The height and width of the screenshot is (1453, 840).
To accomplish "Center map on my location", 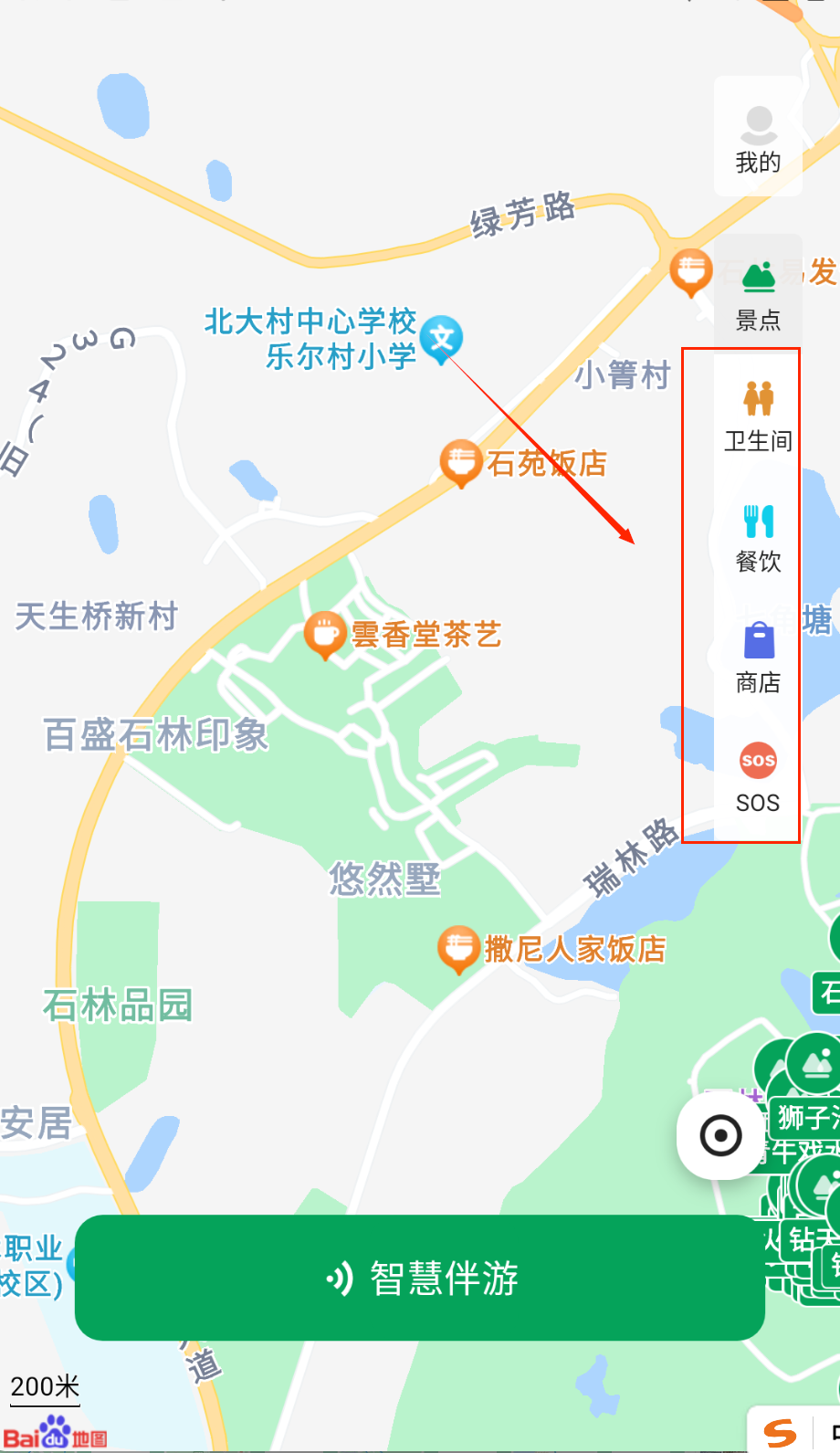I will click(720, 1136).
